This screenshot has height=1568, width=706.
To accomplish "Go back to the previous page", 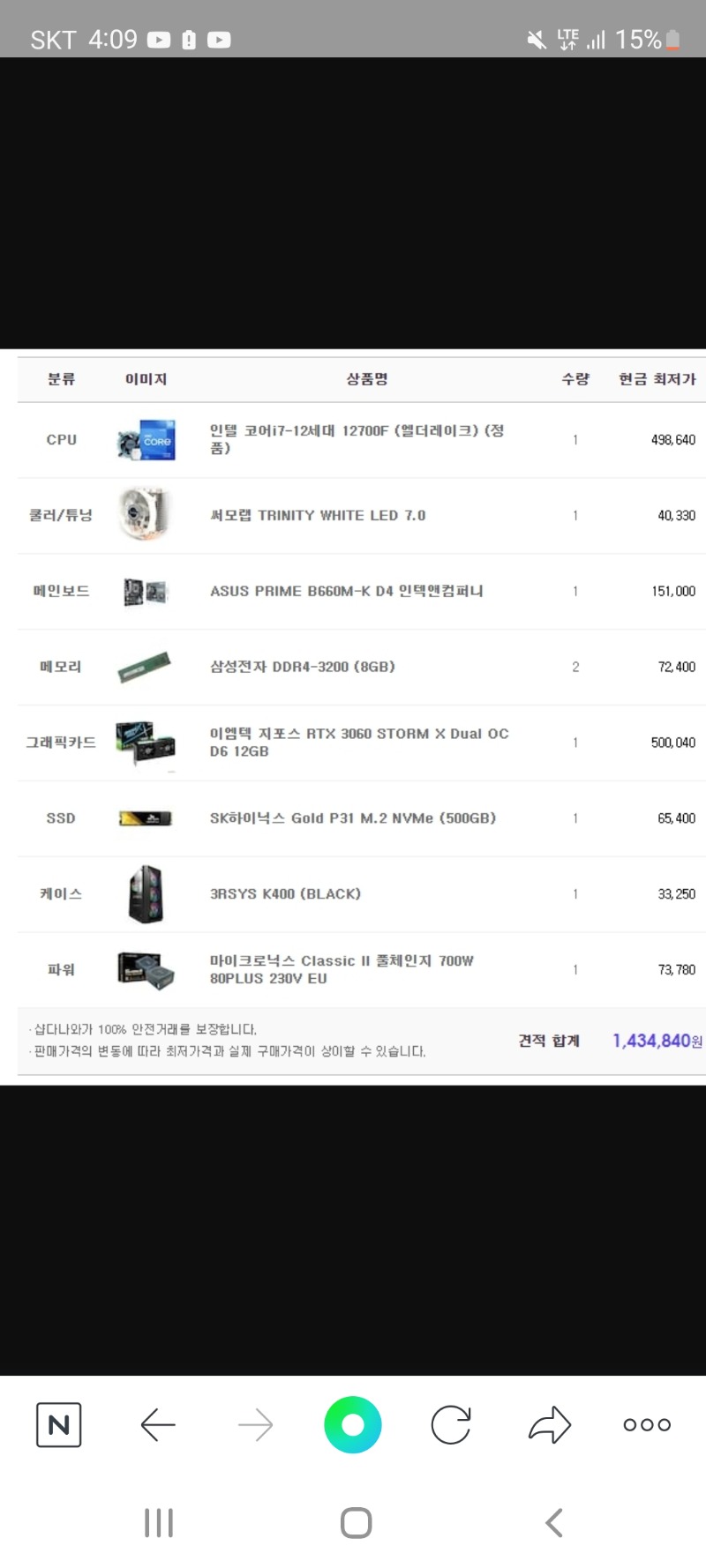I will coord(158,1424).
